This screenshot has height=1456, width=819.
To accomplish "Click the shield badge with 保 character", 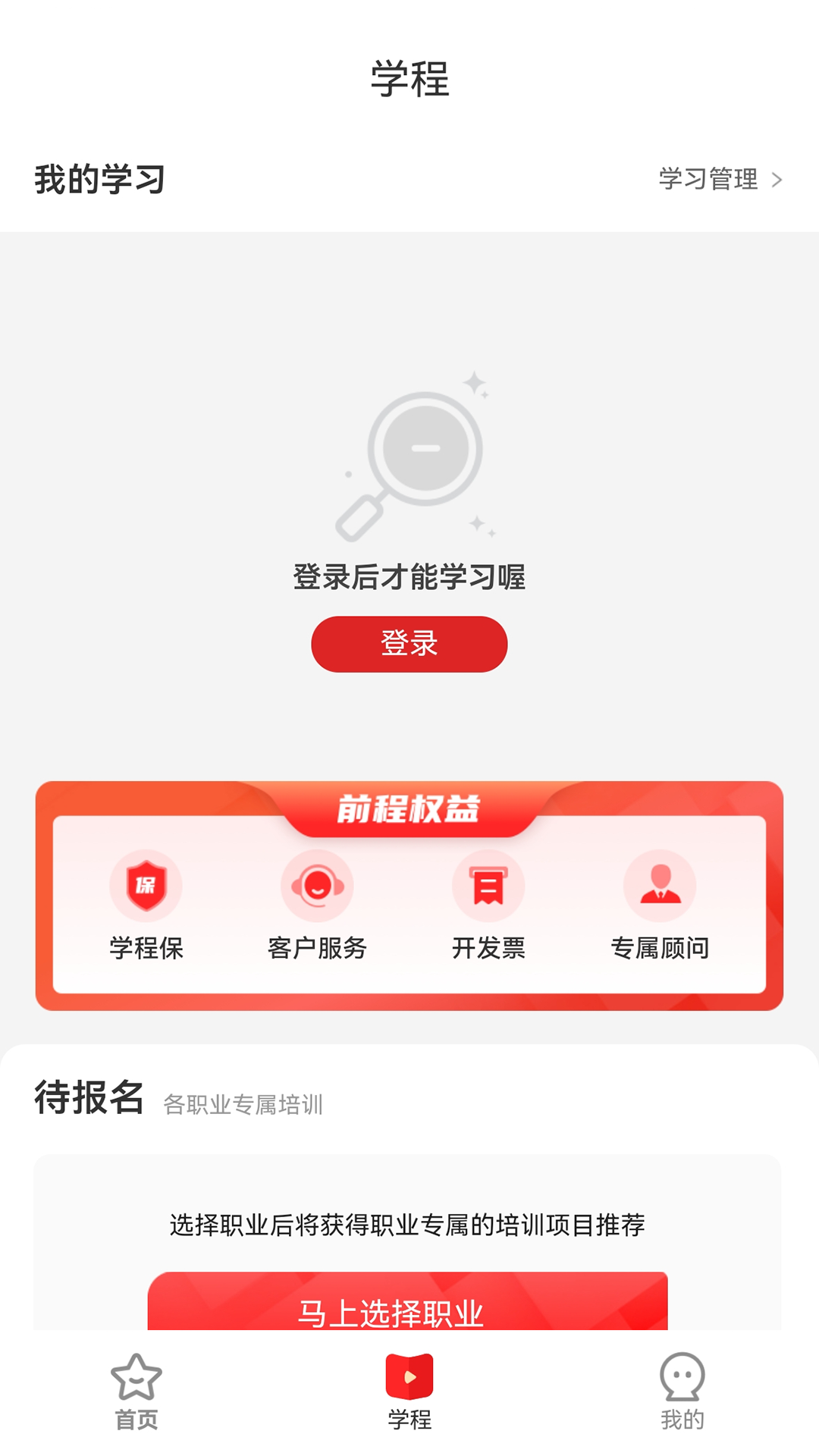I will point(146,885).
